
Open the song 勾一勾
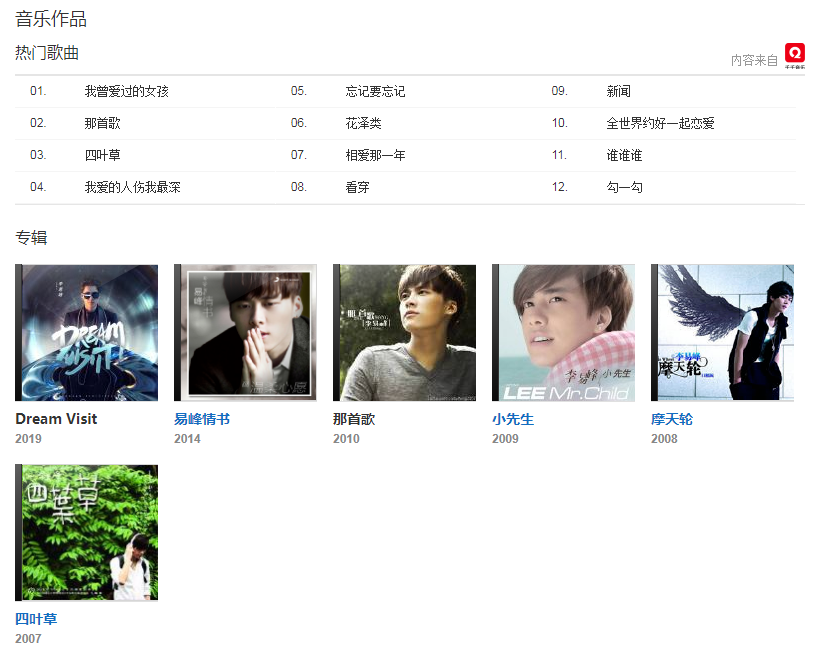tap(624, 187)
